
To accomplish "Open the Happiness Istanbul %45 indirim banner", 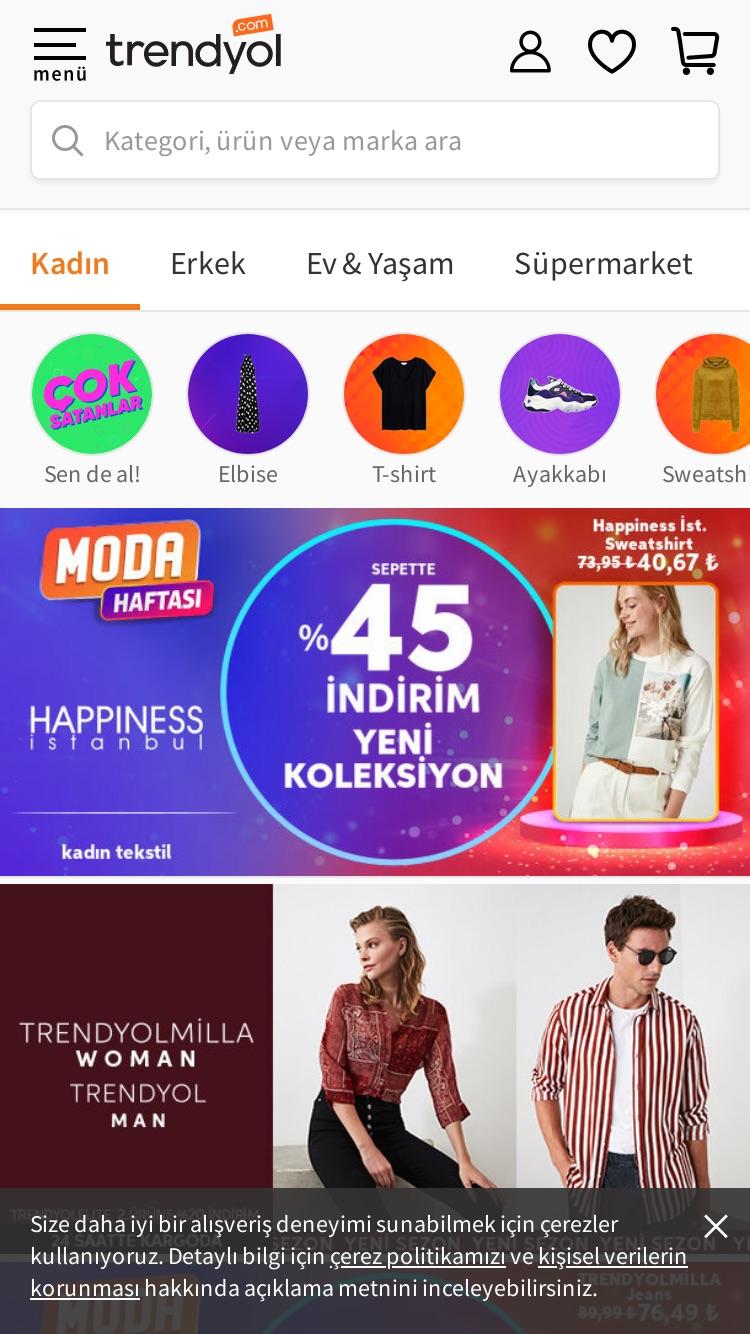I will coord(375,692).
